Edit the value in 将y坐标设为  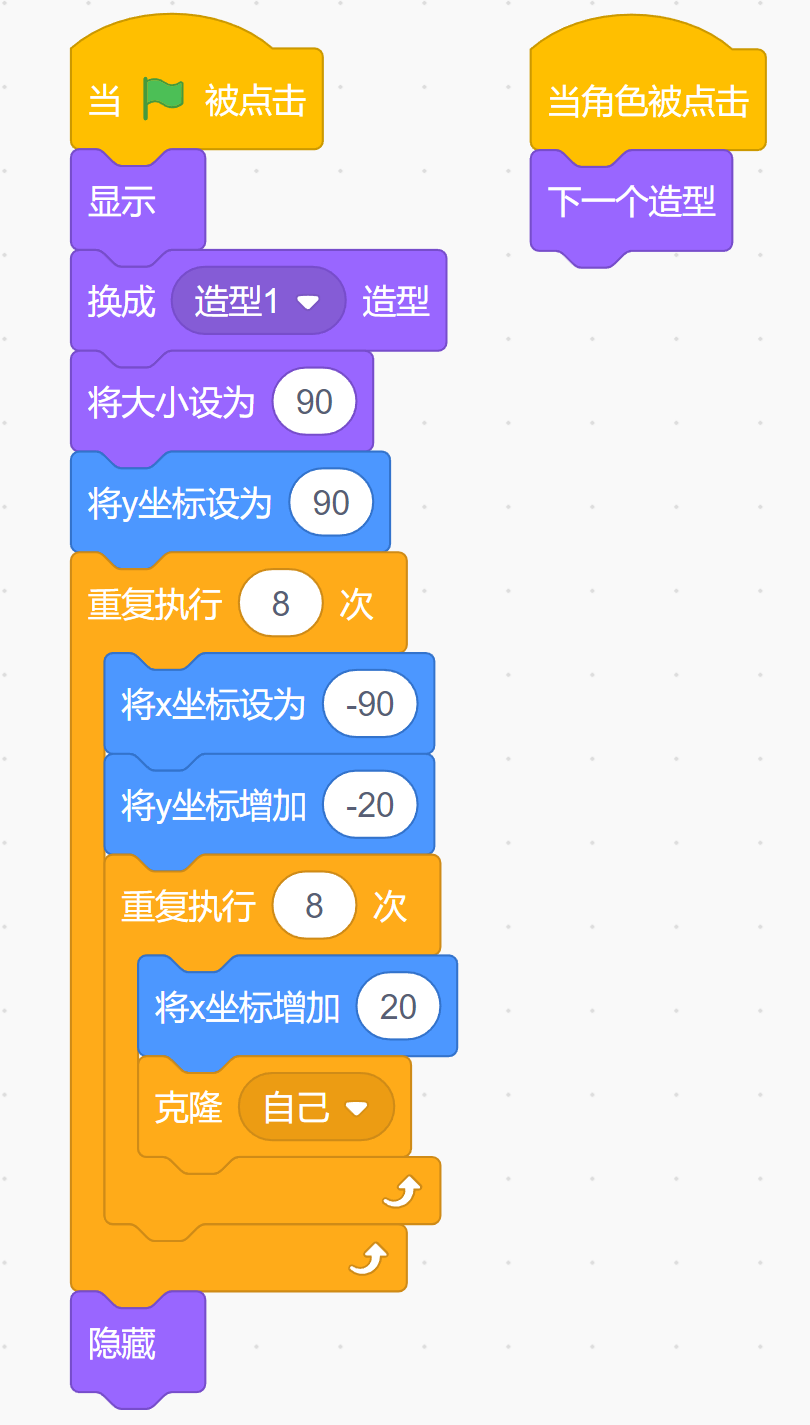331,503
